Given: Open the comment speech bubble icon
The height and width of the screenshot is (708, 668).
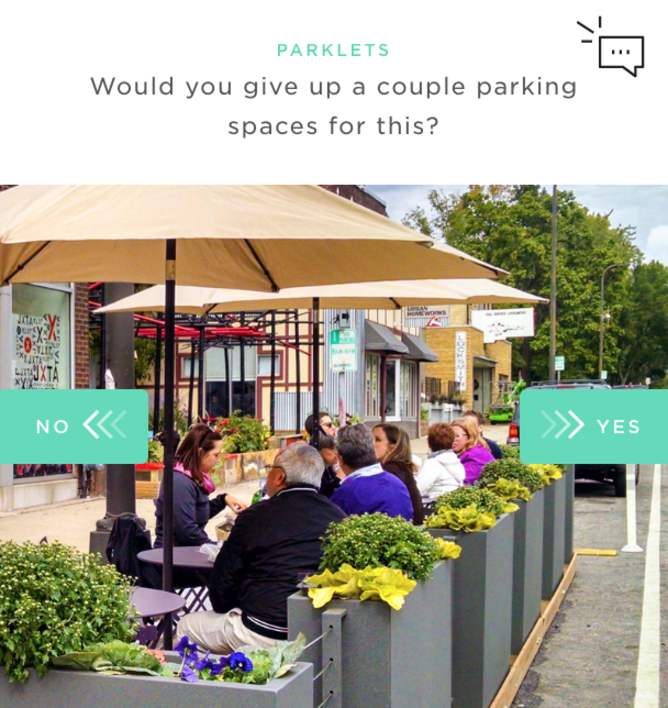Looking at the screenshot, I should click(619, 53).
